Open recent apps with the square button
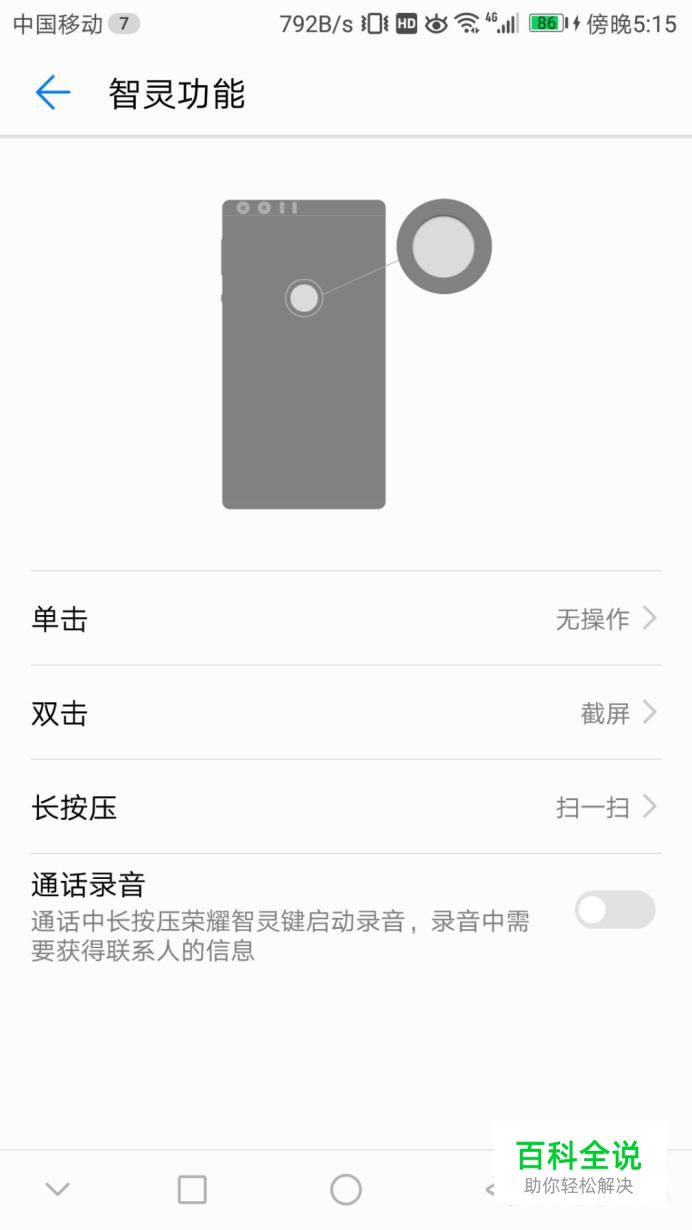692x1230 pixels. coord(192,1189)
